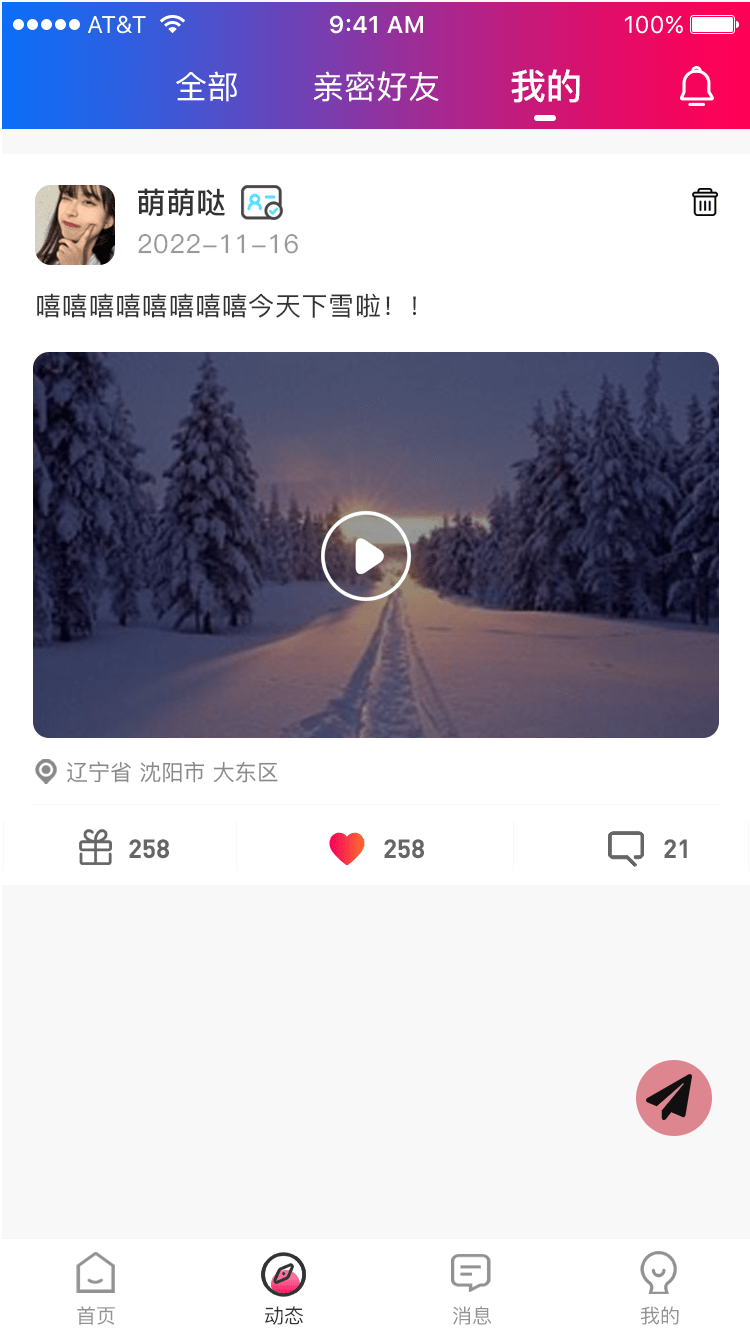This screenshot has height=1336, width=750.
Task: Like the post with the heart icon
Action: tap(347, 847)
